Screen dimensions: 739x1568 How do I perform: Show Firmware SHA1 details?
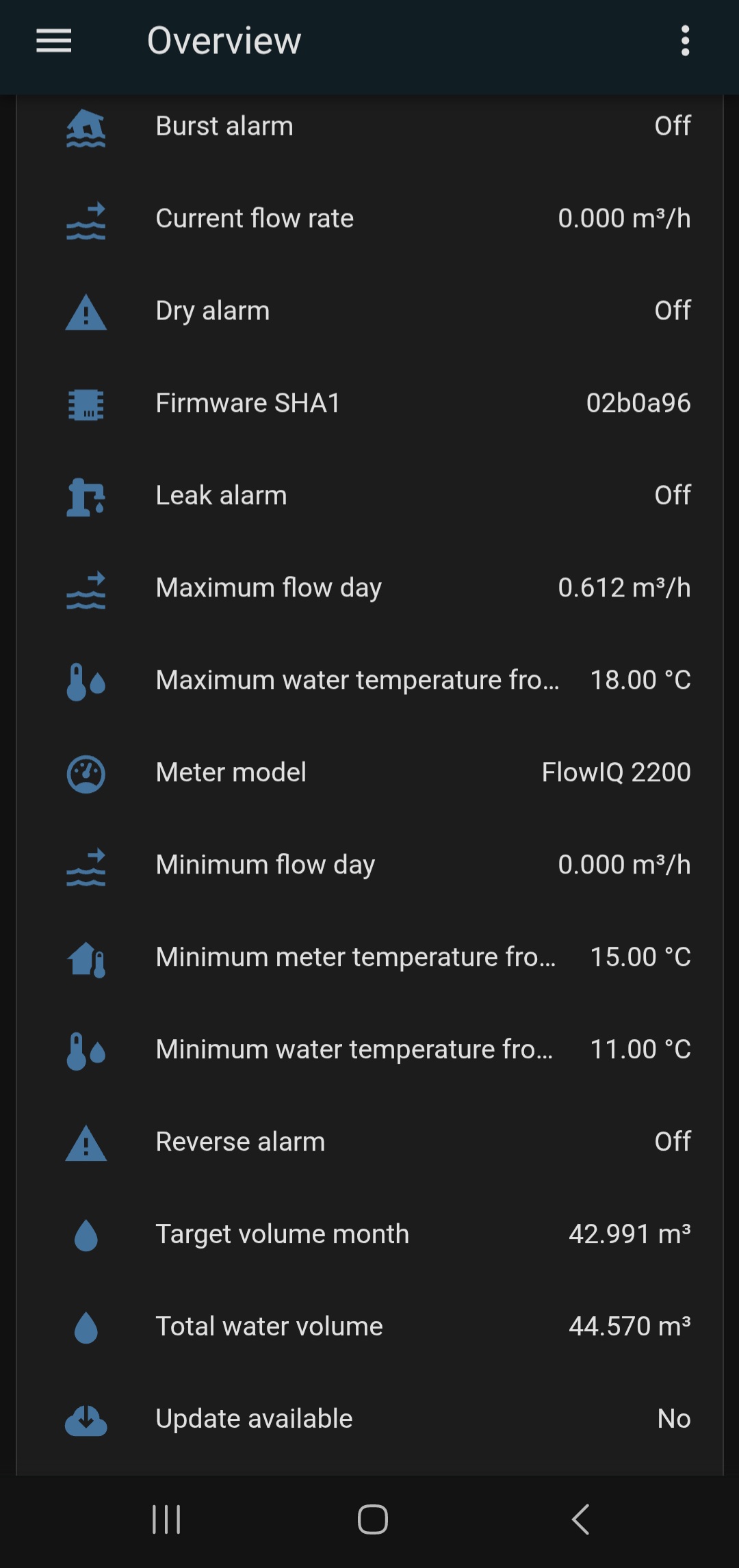pos(369,404)
